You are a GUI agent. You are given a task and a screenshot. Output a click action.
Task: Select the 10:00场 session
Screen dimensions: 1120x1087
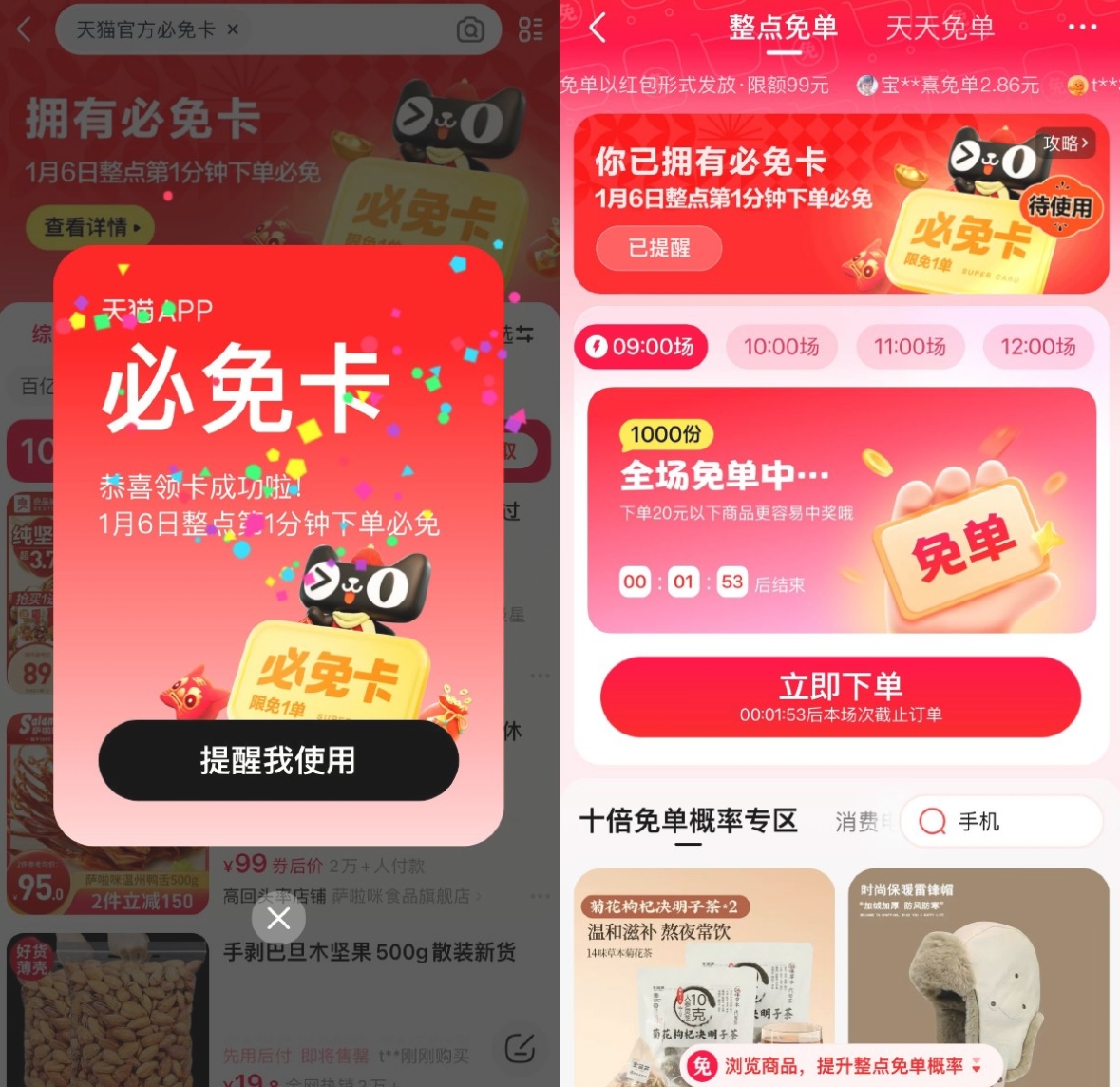coord(781,347)
